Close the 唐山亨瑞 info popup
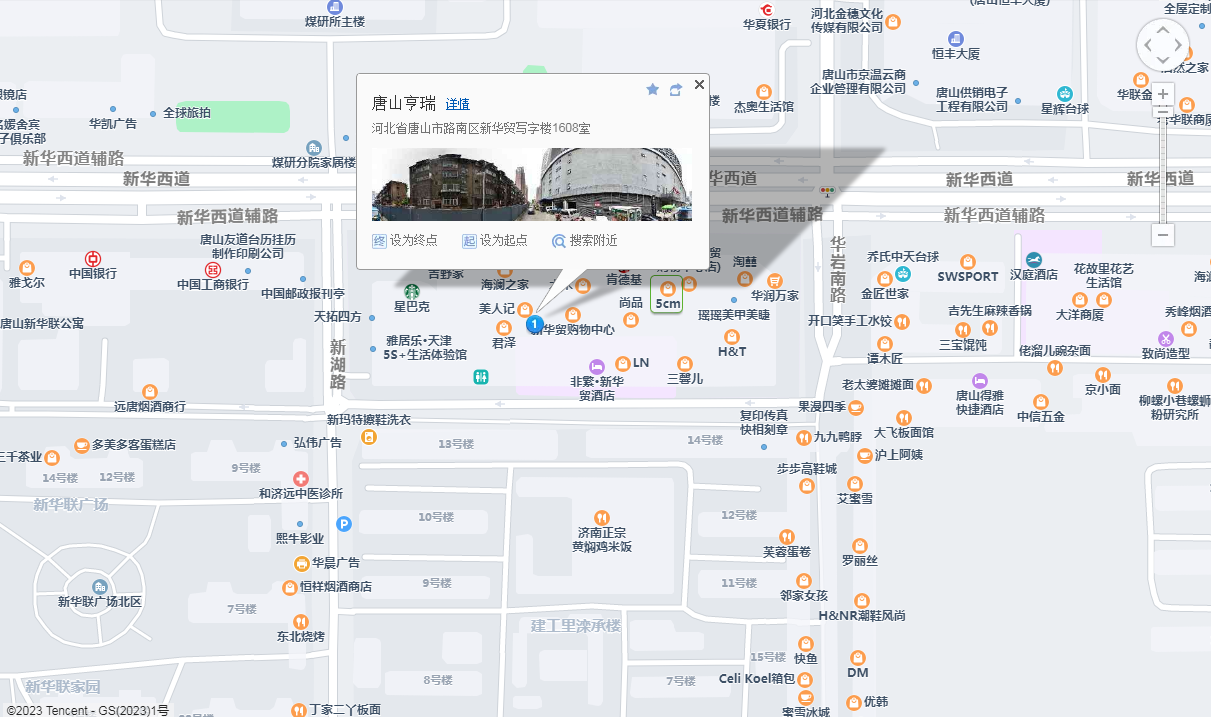Screen dimensions: 1211x717 pyautogui.click(x=699, y=85)
